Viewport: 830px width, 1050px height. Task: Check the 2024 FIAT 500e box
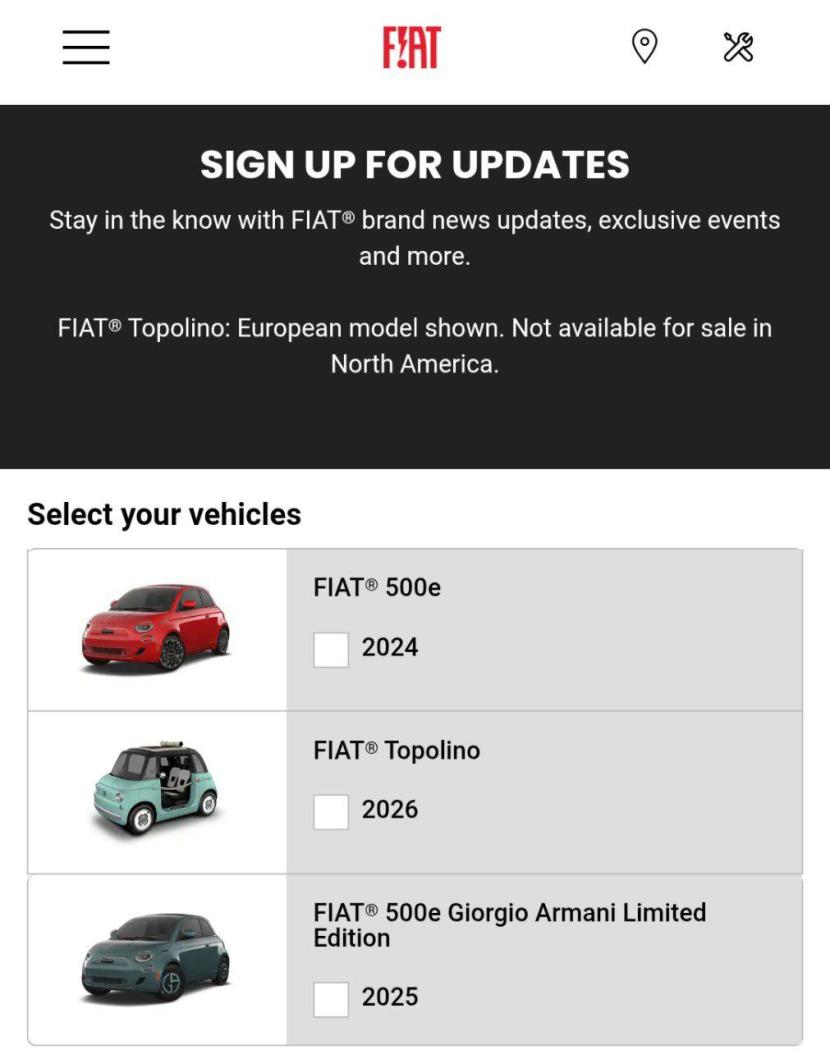pyautogui.click(x=331, y=649)
